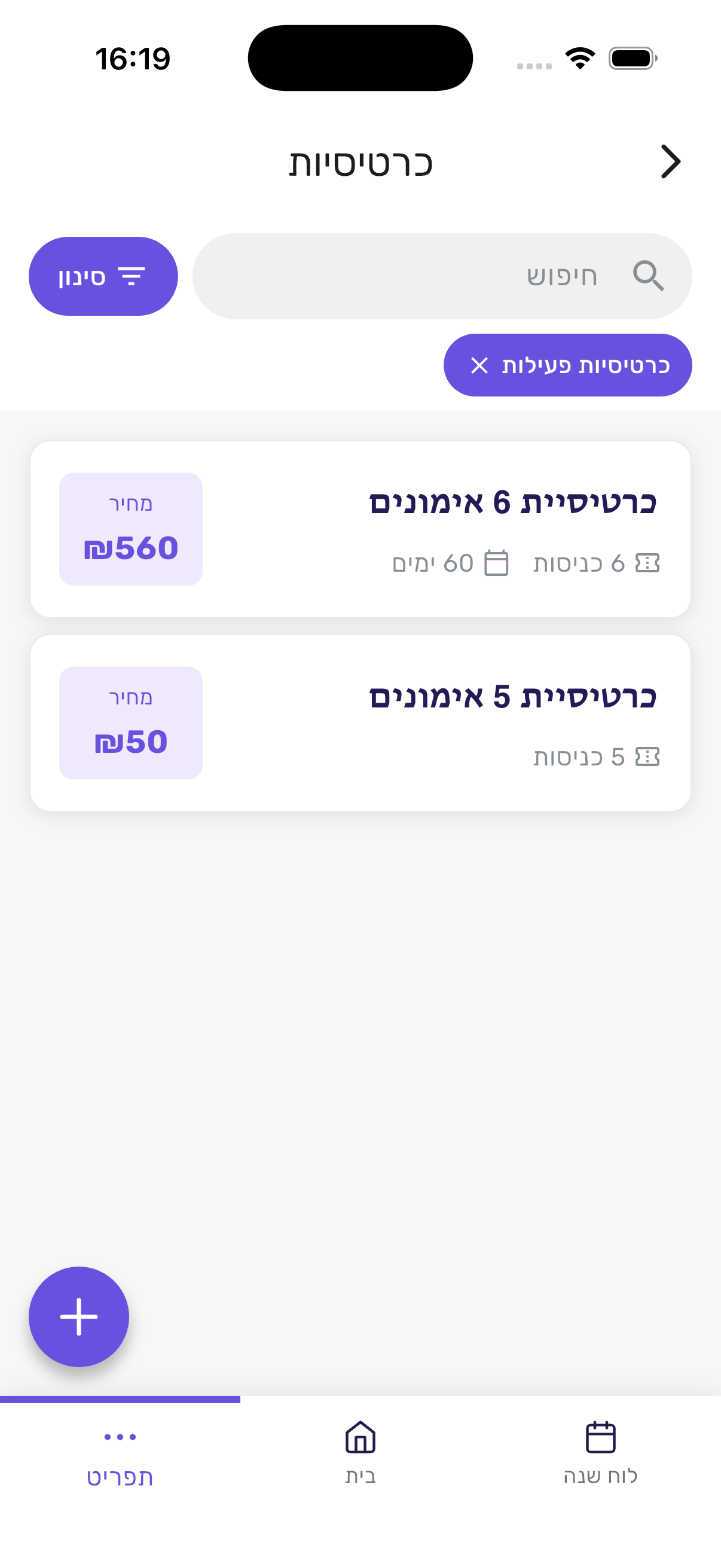Screen dimensions: 721x1568
Task: Switch to the בית home tab
Action: pyautogui.click(x=360, y=1458)
